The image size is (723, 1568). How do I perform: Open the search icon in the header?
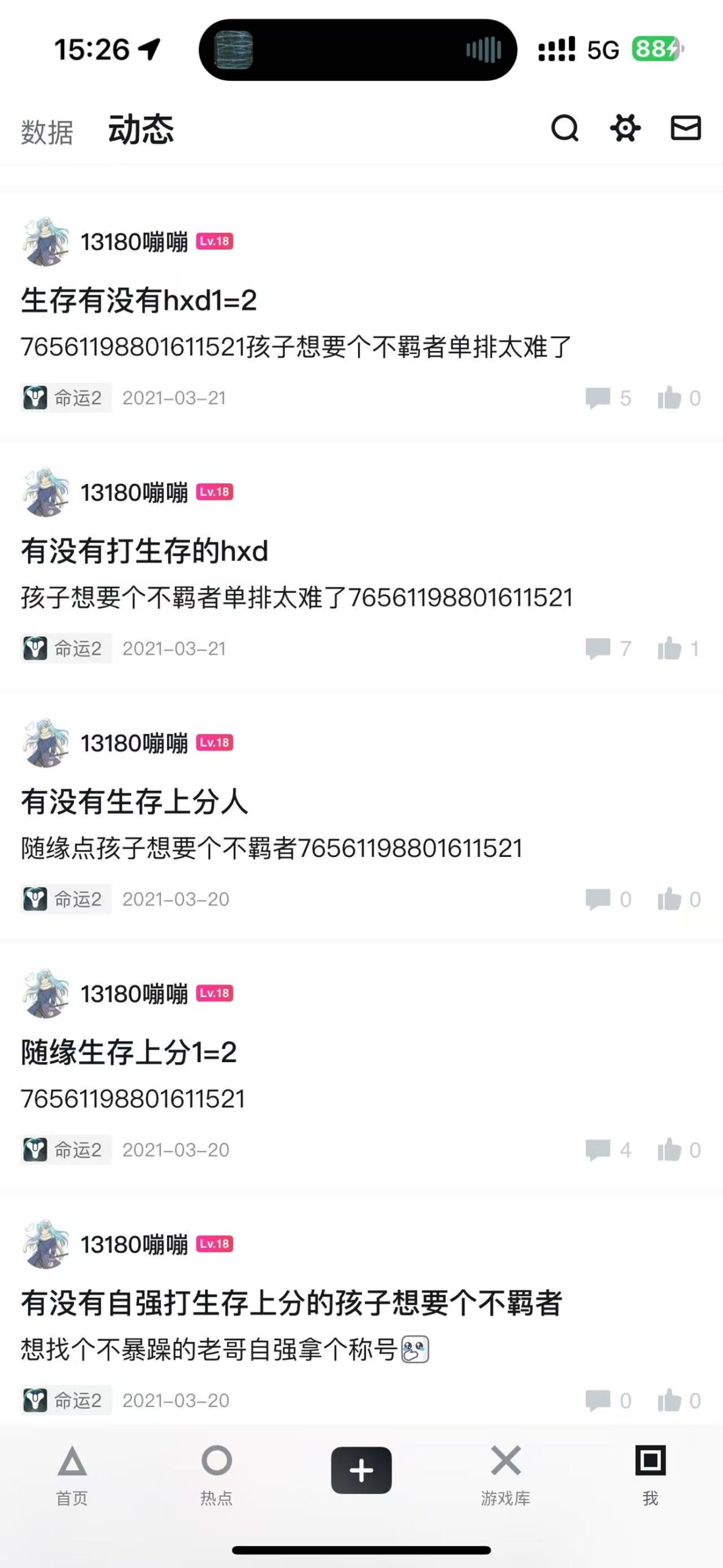click(564, 129)
